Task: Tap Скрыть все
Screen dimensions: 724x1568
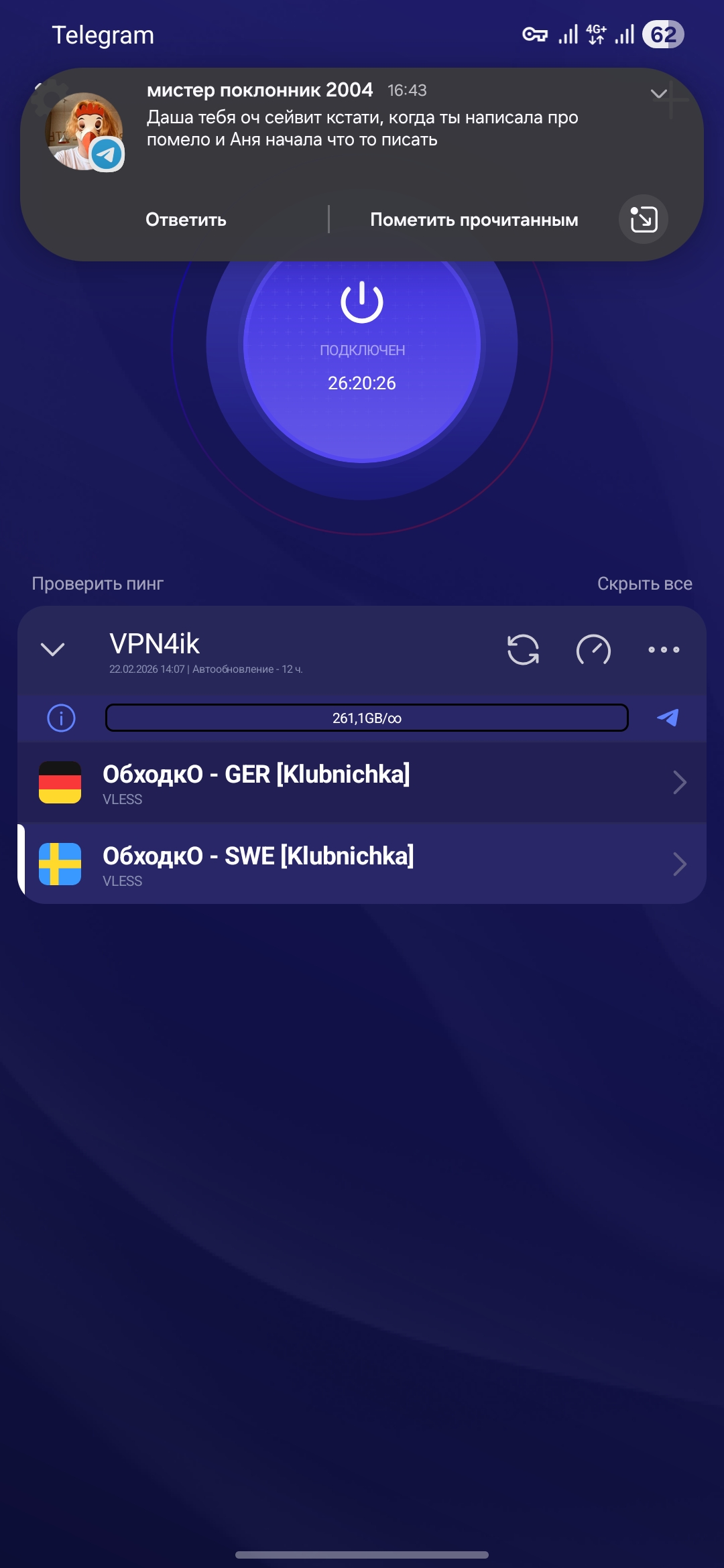Action: point(644,584)
